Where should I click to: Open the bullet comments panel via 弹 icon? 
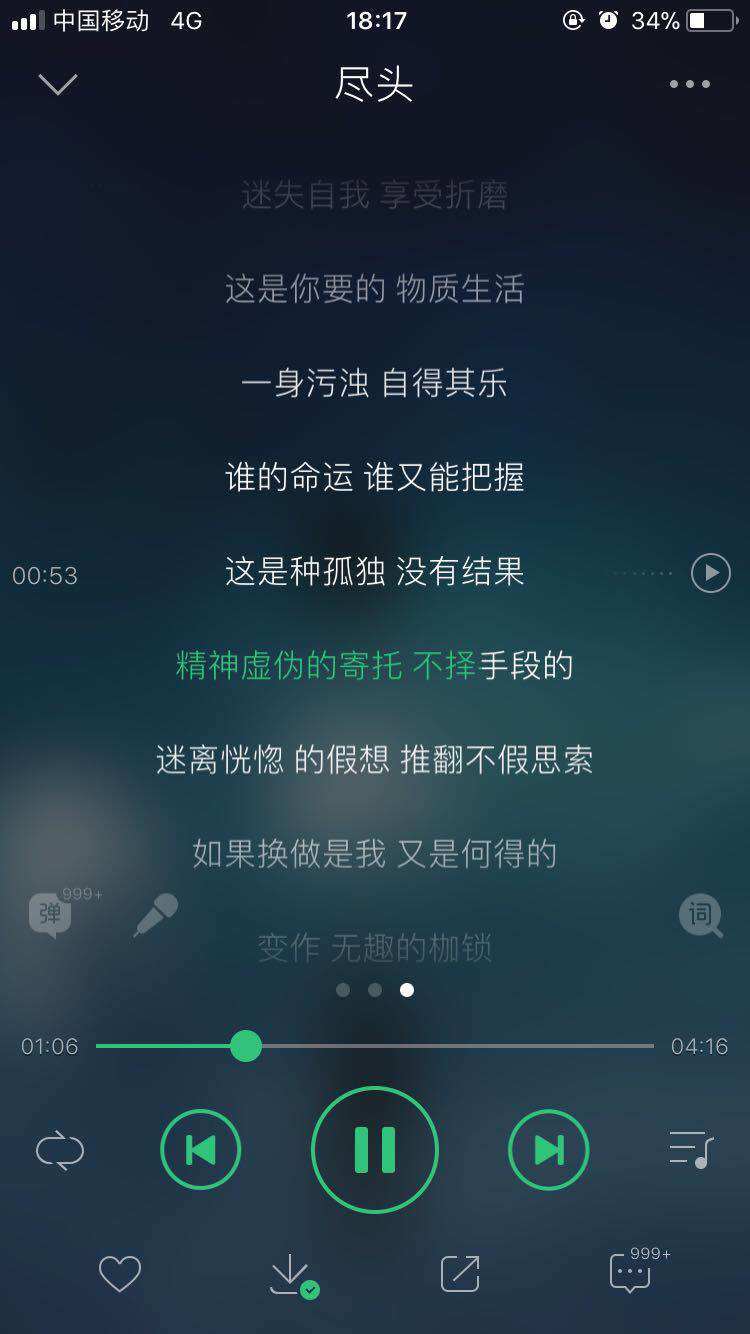coord(48,913)
